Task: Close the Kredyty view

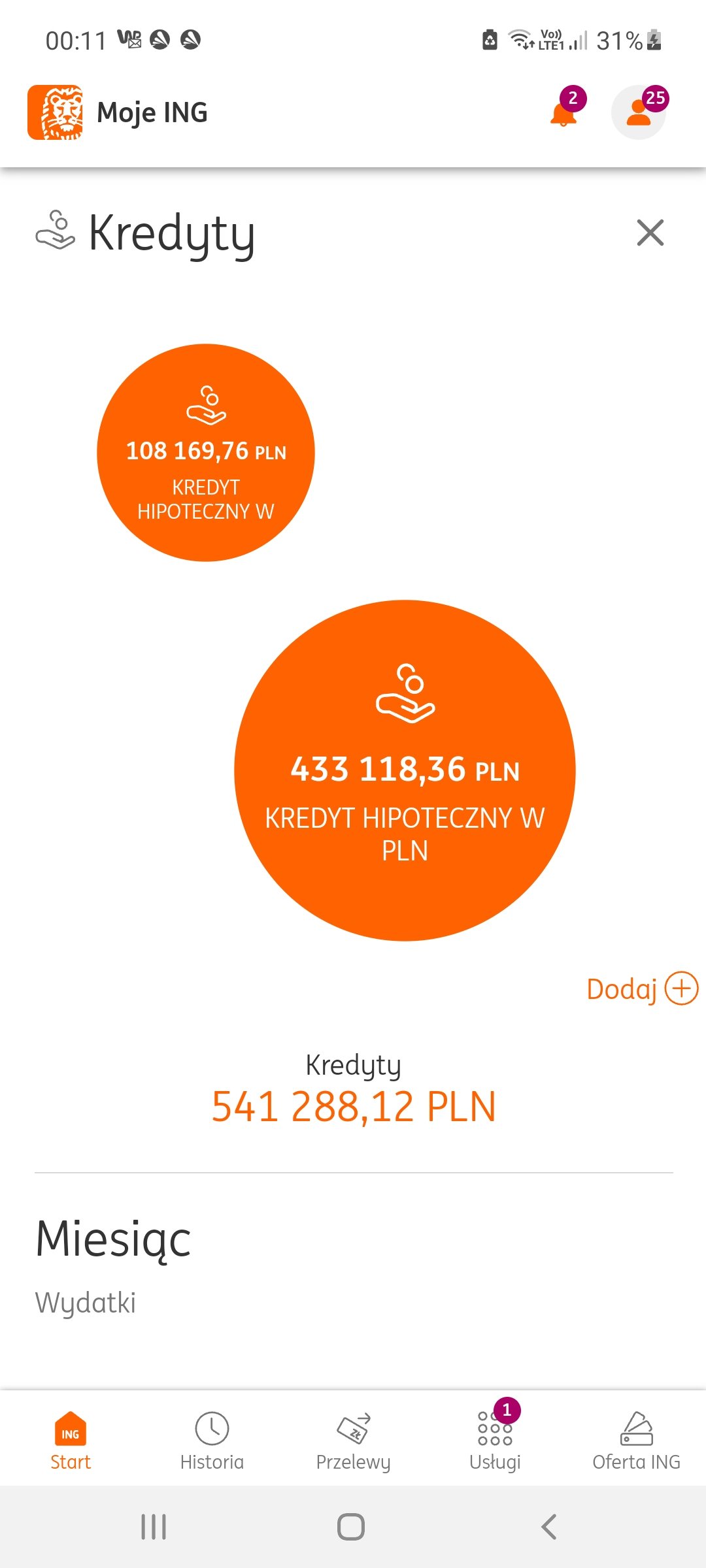Action: tap(650, 233)
